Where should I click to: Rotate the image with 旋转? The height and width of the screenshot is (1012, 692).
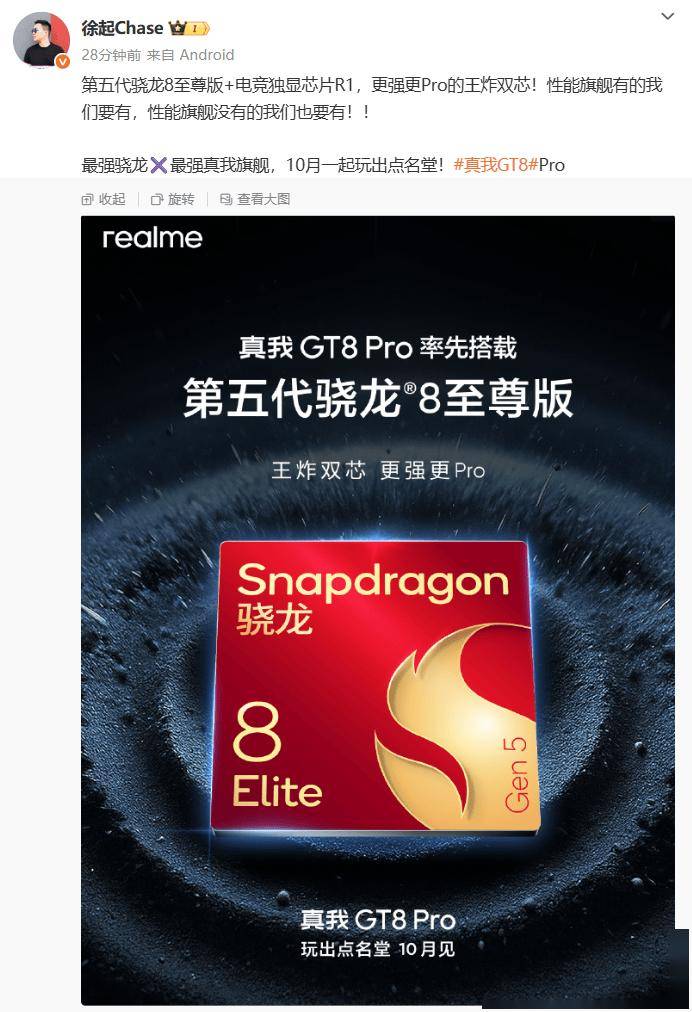[x=173, y=199]
